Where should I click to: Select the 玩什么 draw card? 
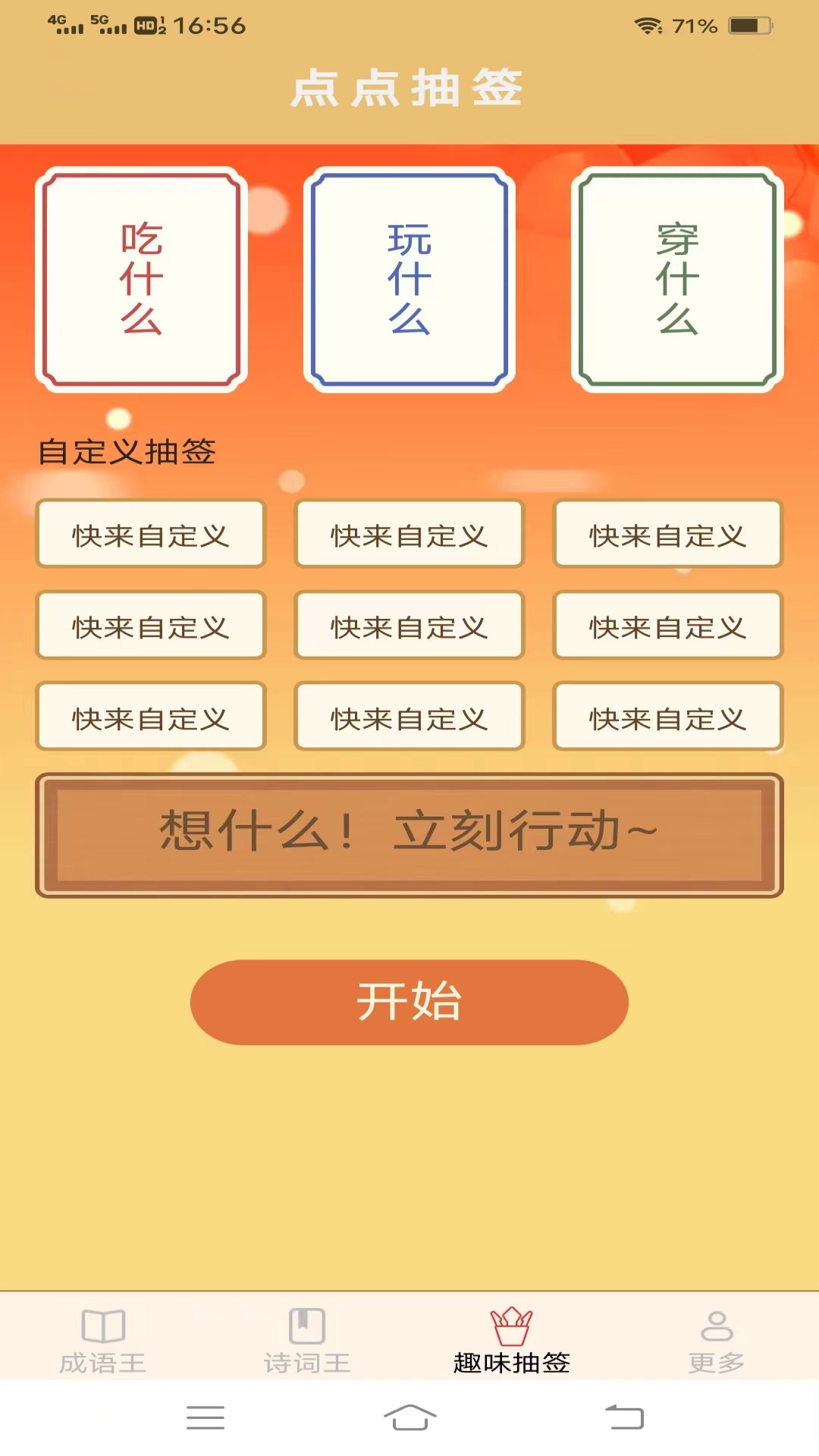pyautogui.click(x=409, y=279)
